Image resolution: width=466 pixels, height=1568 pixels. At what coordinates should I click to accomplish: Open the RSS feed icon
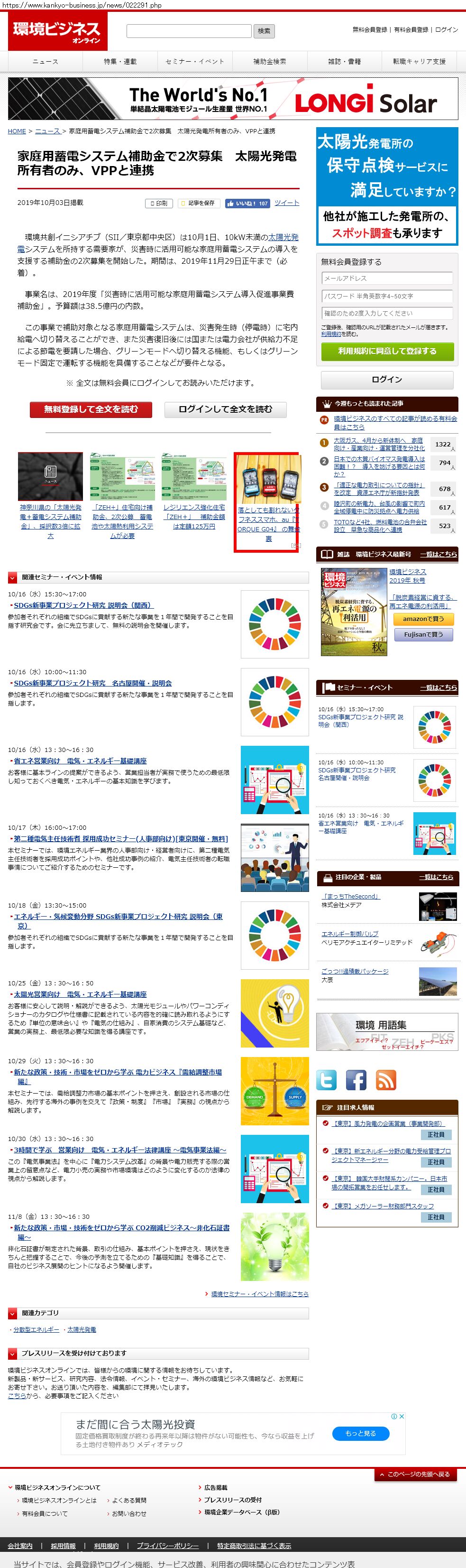386,1080
